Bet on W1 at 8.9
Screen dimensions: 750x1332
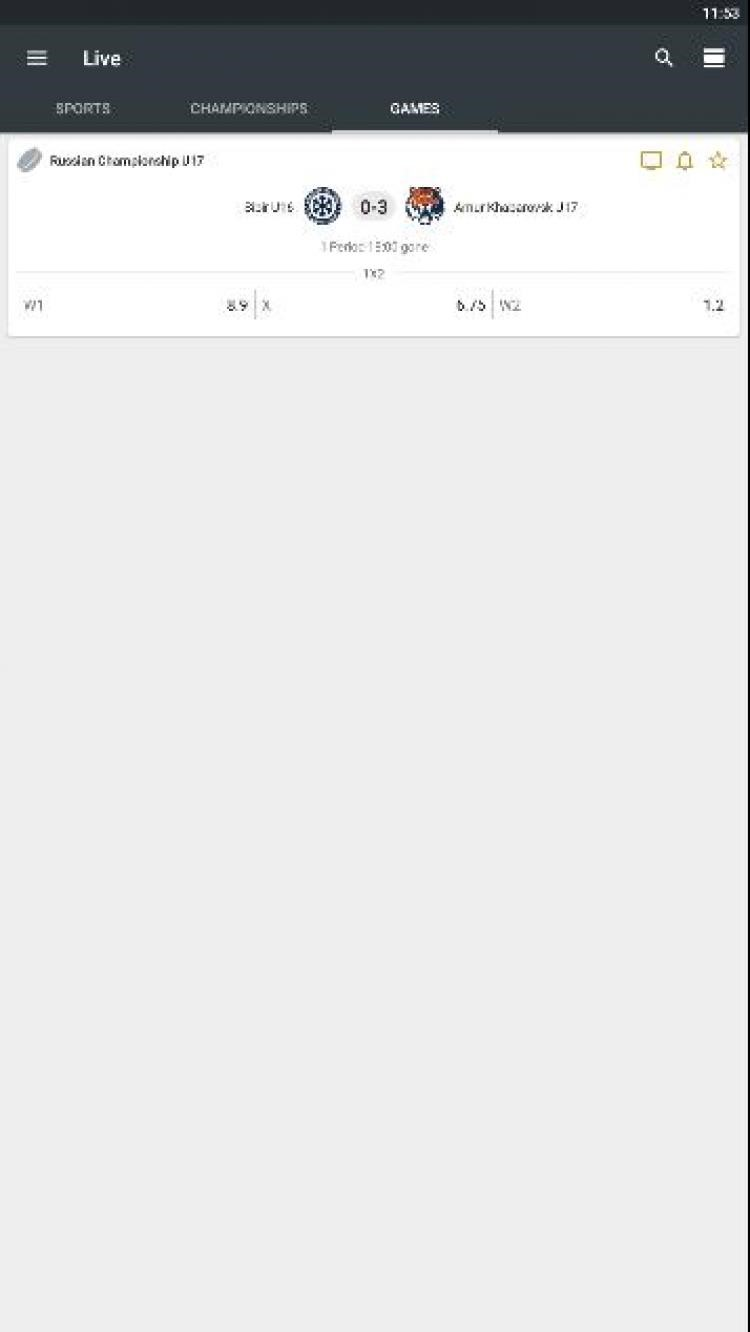136,306
